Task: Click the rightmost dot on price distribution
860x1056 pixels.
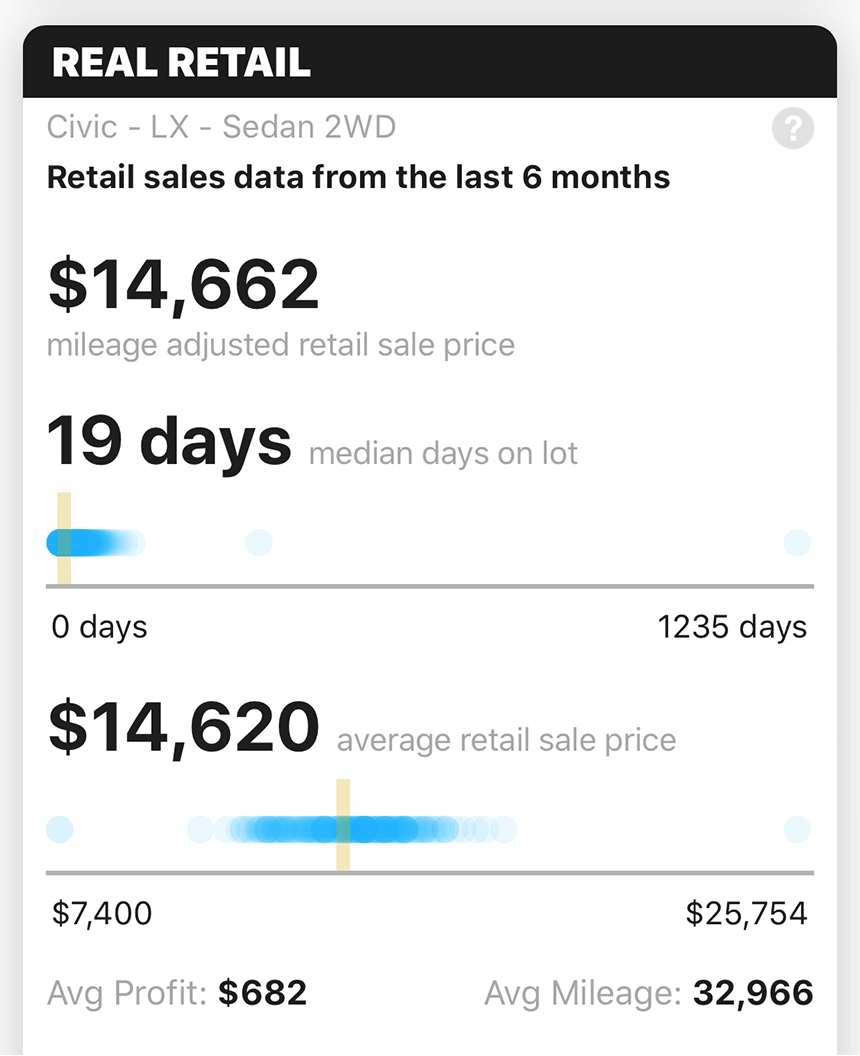Action: click(x=797, y=828)
